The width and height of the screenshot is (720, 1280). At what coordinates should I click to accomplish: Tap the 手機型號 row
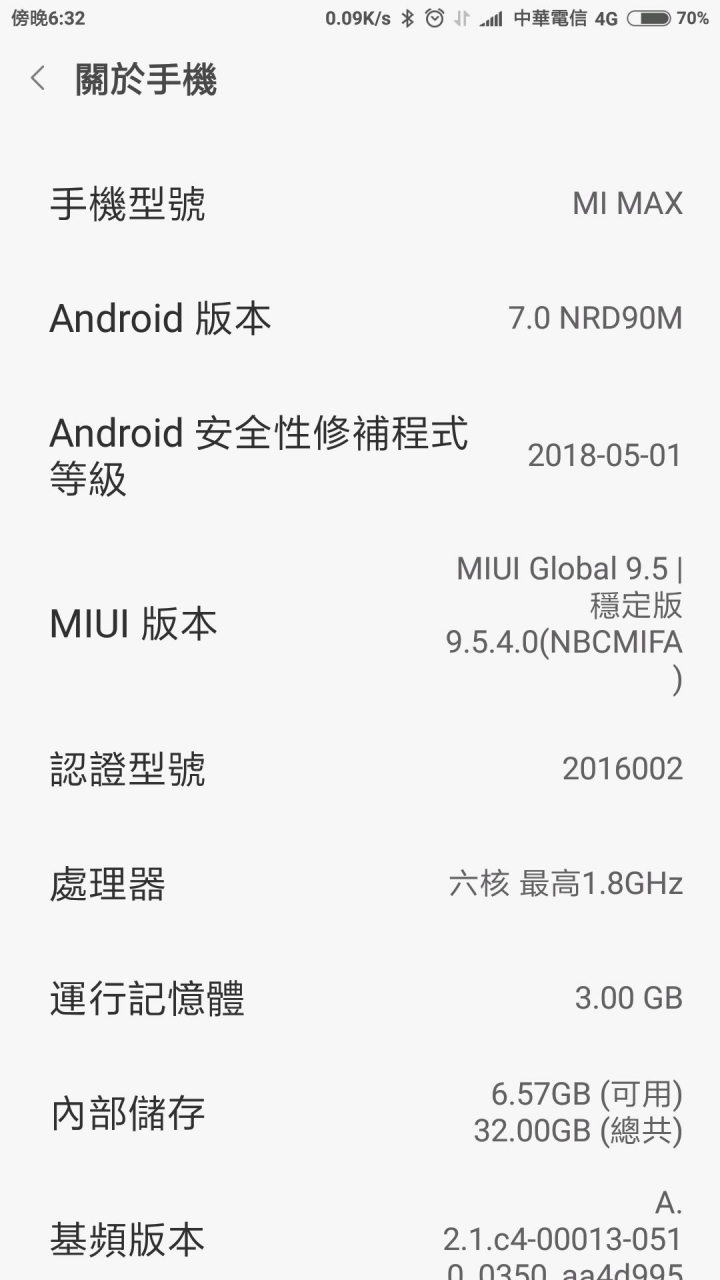tap(360, 204)
